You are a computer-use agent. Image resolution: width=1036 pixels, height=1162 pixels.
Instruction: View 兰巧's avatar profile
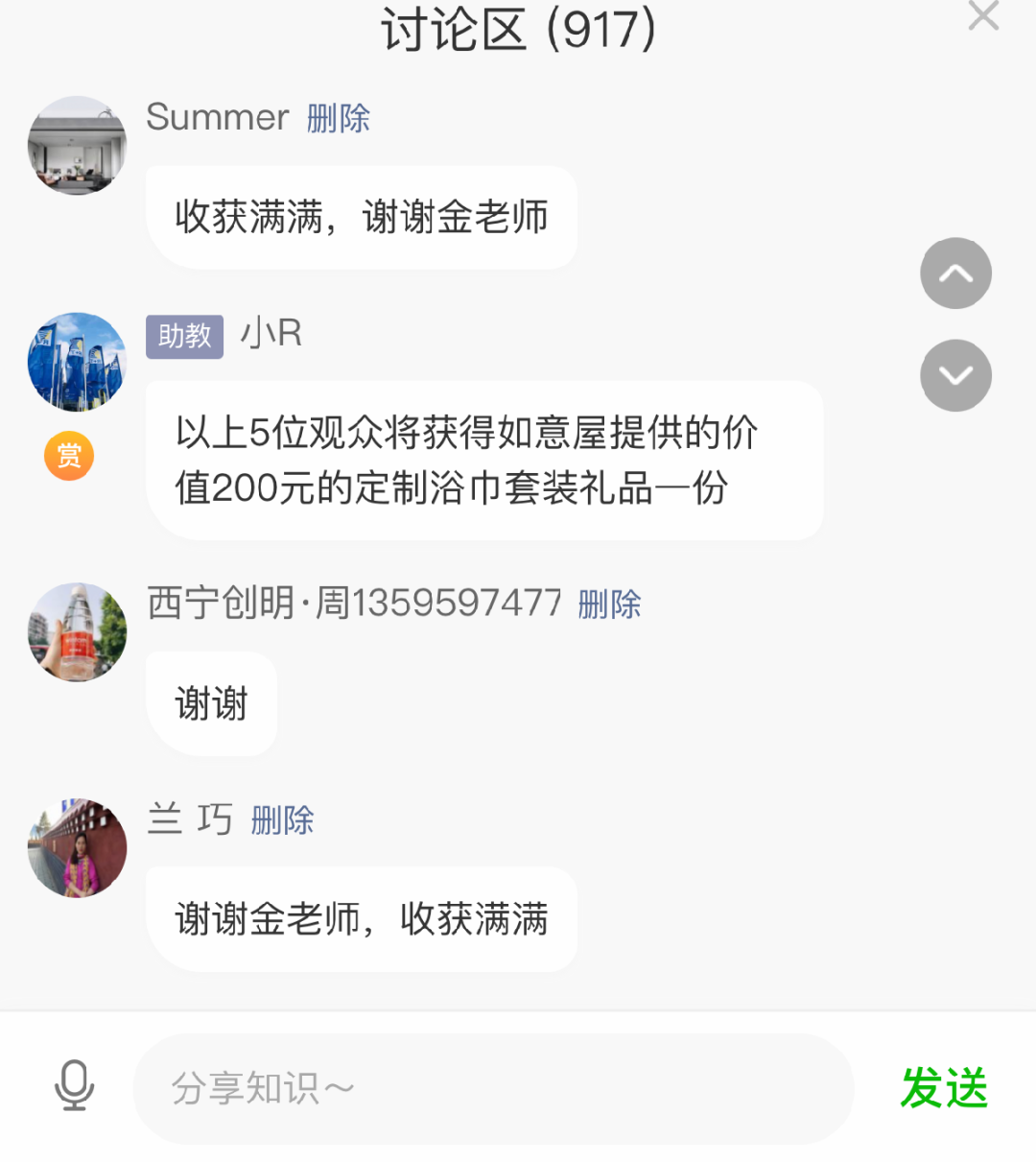77,848
